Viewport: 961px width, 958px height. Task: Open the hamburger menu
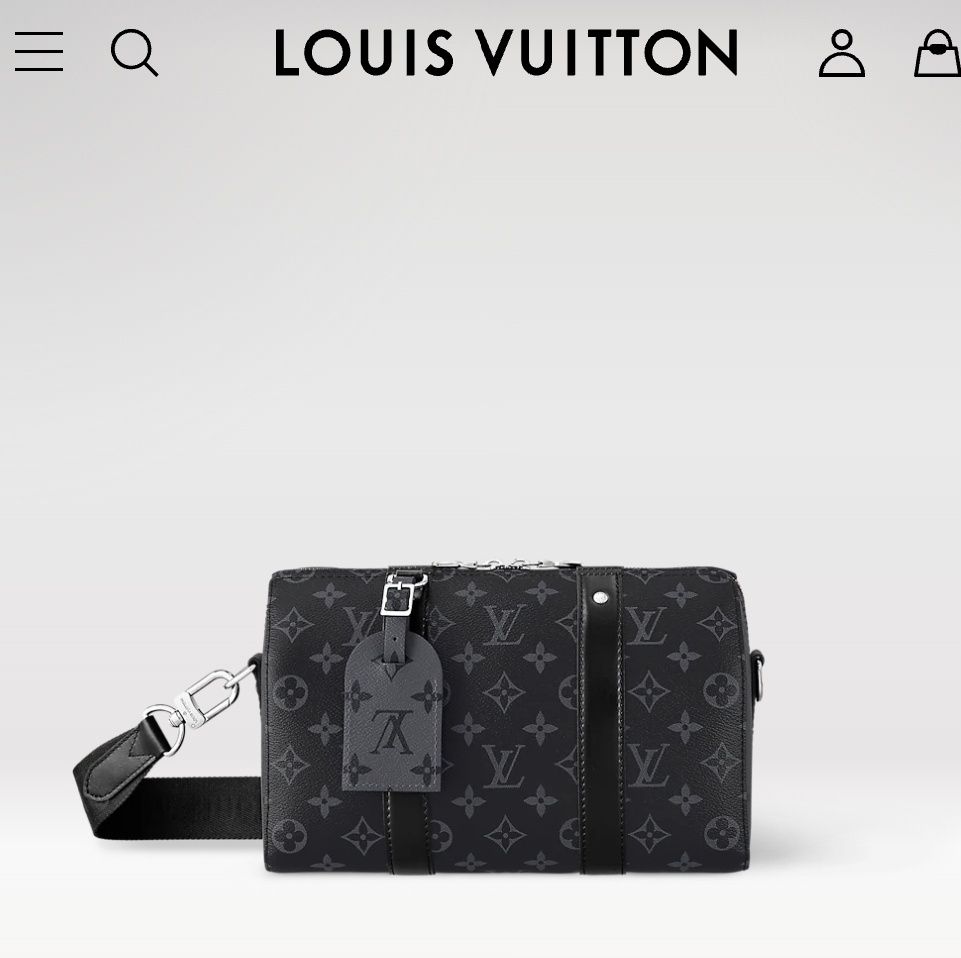pos(39,52)
